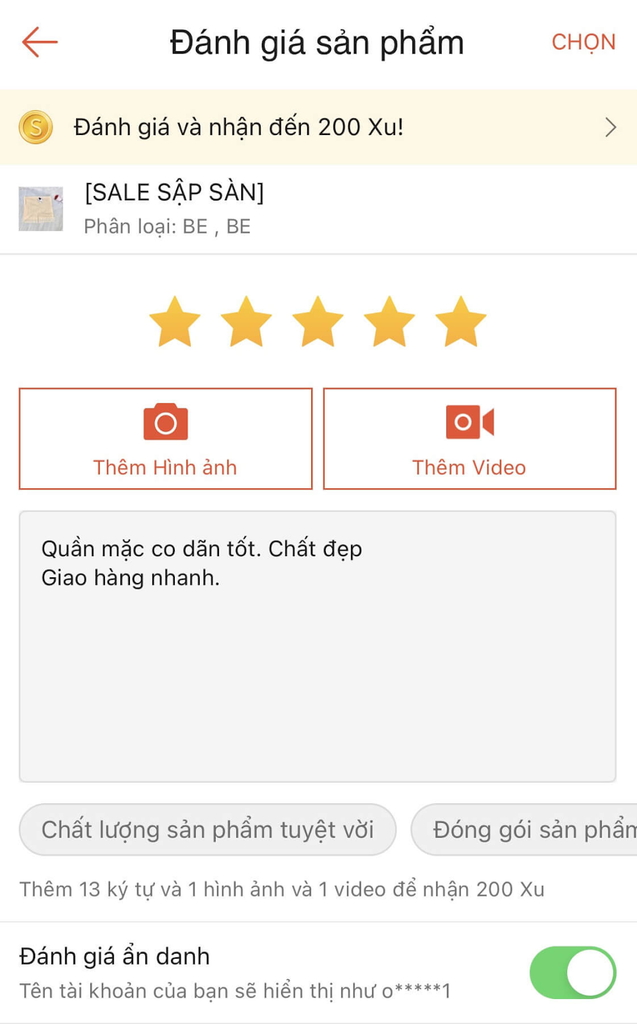Disable the Đánh giá ẩn danh switch
Screen dimensions: 637x1024
pyautogui.click(x=572, y=972)
